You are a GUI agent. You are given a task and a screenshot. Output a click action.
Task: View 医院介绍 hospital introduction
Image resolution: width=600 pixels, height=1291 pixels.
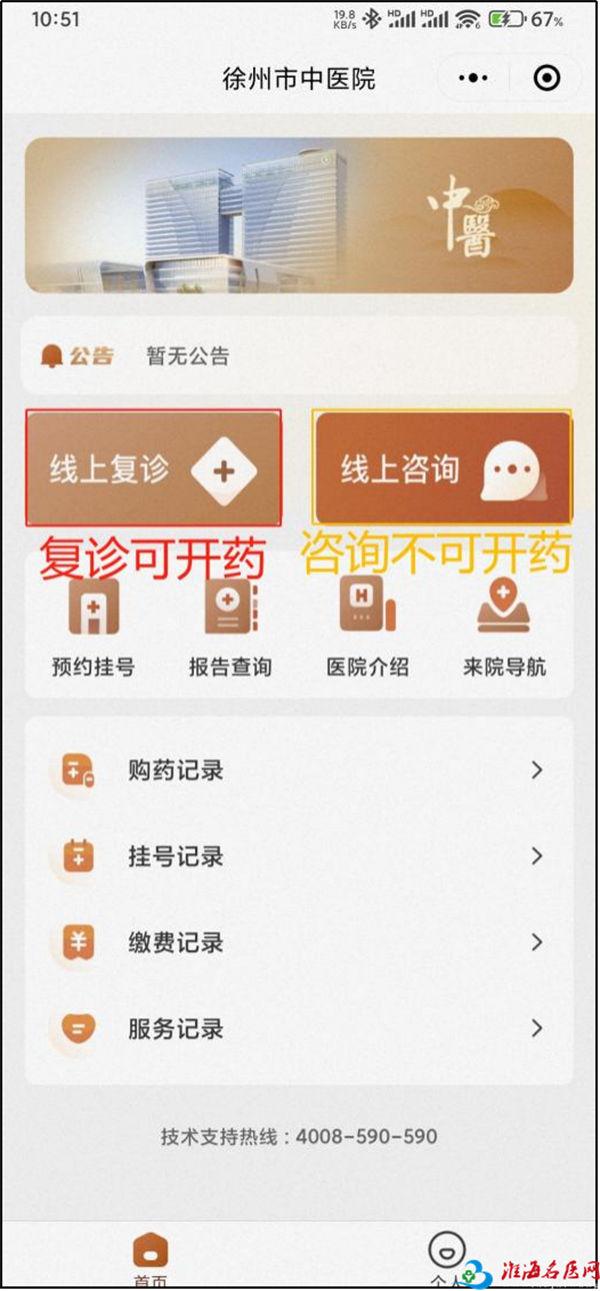(x=367, y=630)
